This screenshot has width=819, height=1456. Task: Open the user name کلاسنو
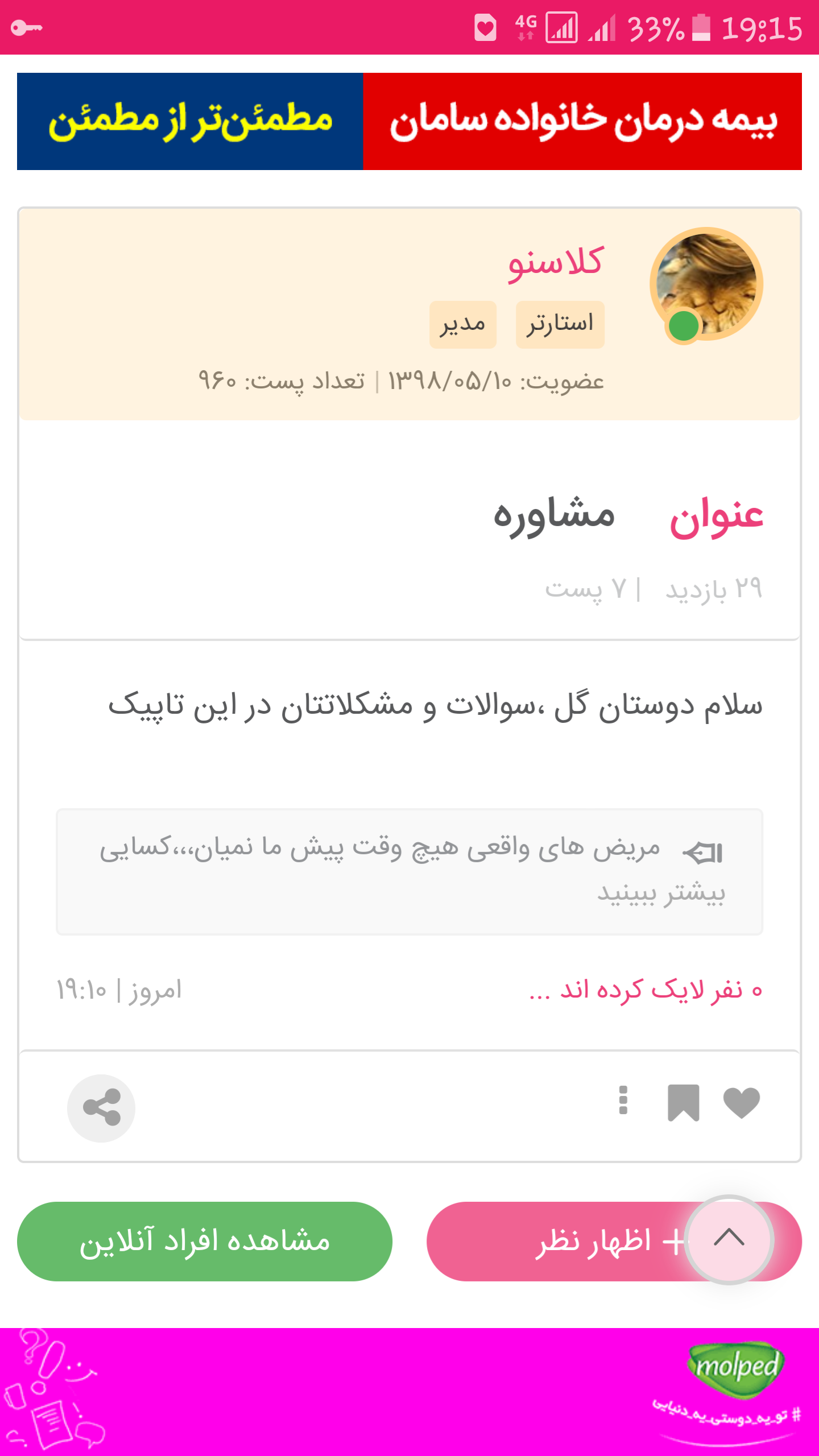pos(555,263)
